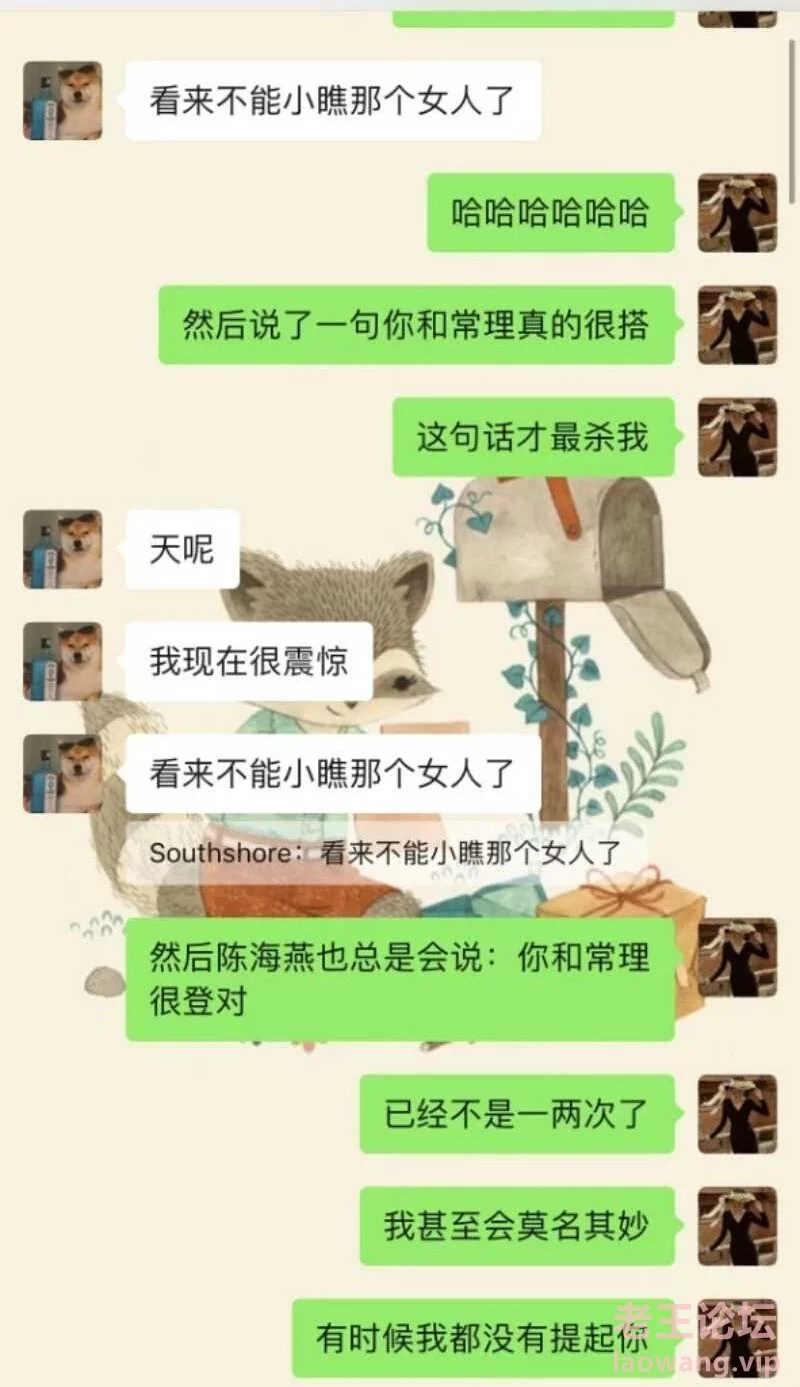
Task: View sender profile beside 哈哈哈哈哈哈
Action: tap(737, 212)
